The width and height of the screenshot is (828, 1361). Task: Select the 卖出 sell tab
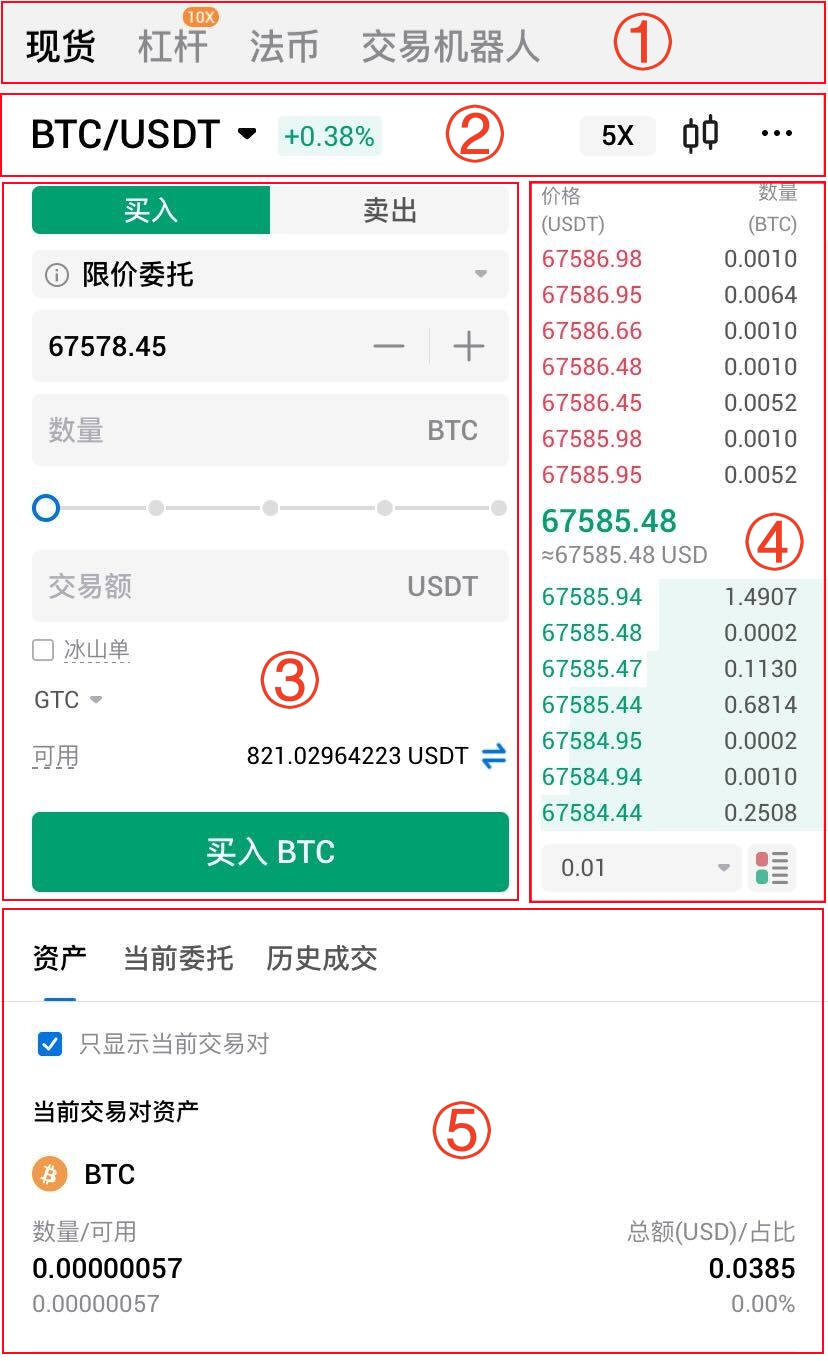coord(389,210)
